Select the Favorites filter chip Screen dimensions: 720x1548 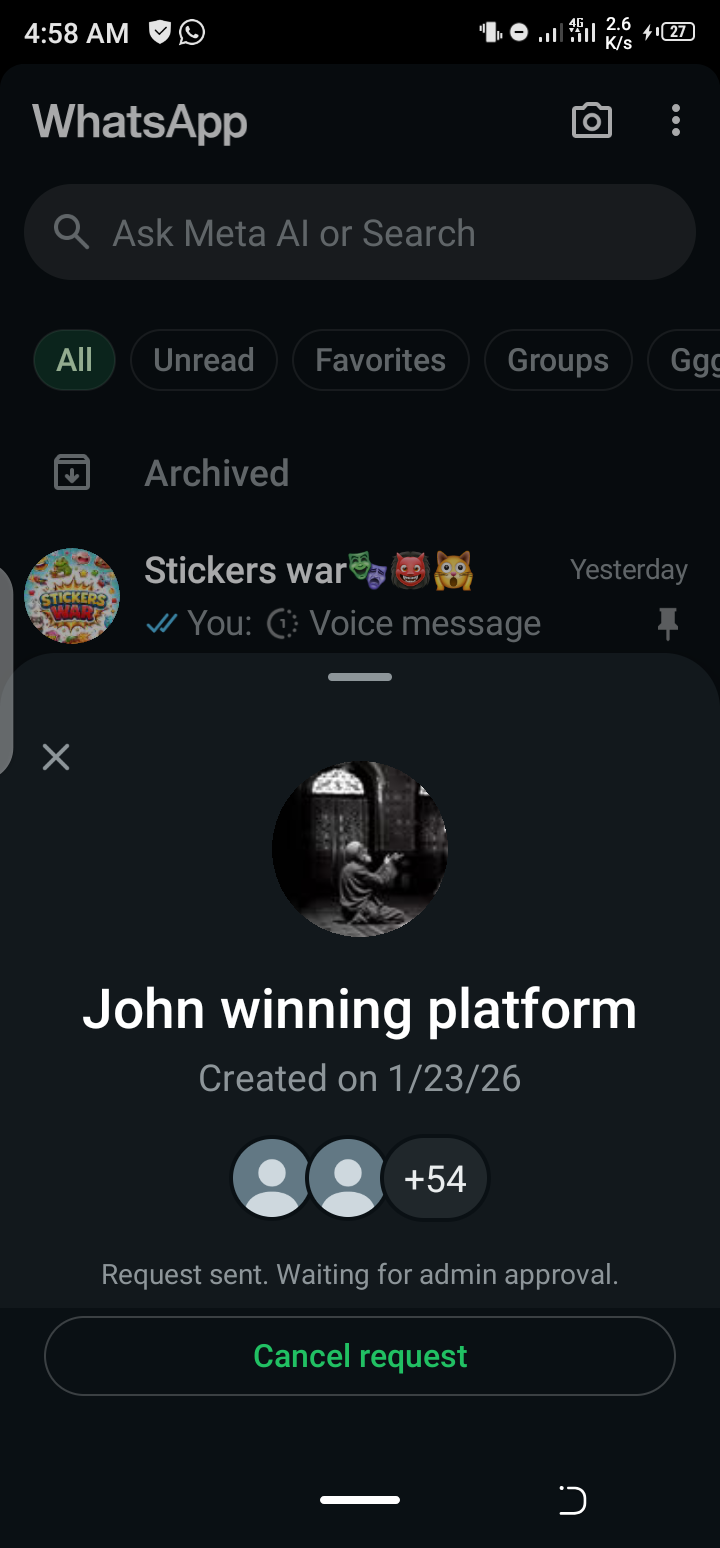[380, 360]
